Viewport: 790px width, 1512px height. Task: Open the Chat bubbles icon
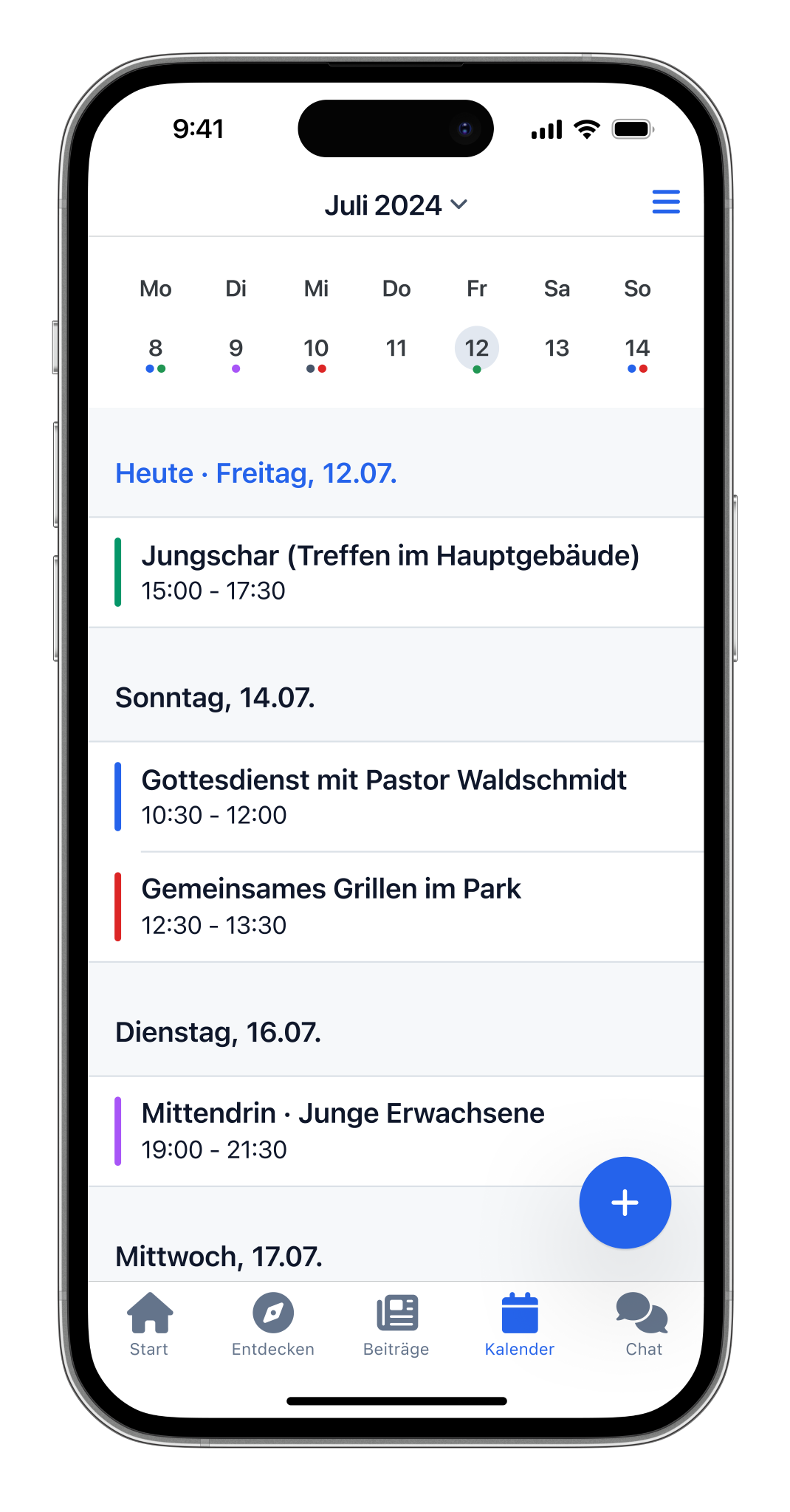pos(642,1322)
